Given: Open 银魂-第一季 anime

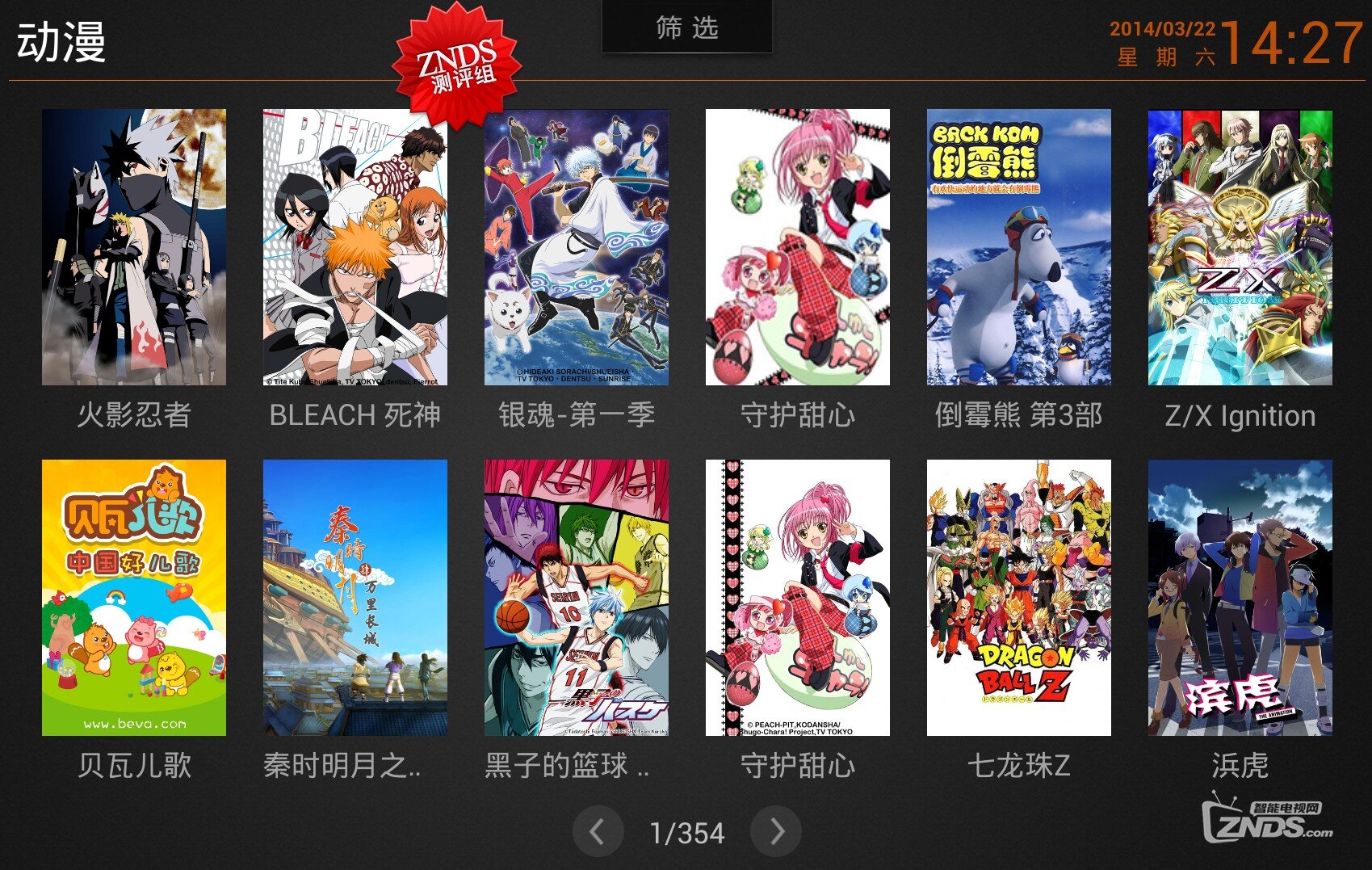Looking at the screenshot, I should [577, 247].
